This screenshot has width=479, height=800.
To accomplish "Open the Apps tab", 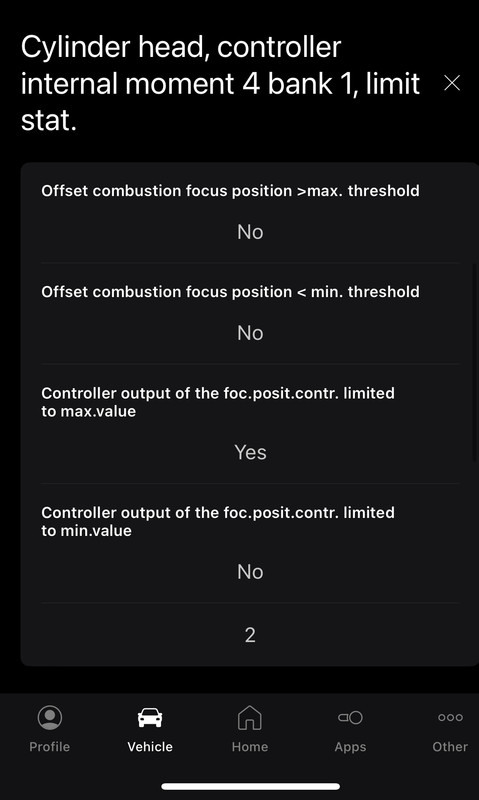I will (x=350, y=729).
